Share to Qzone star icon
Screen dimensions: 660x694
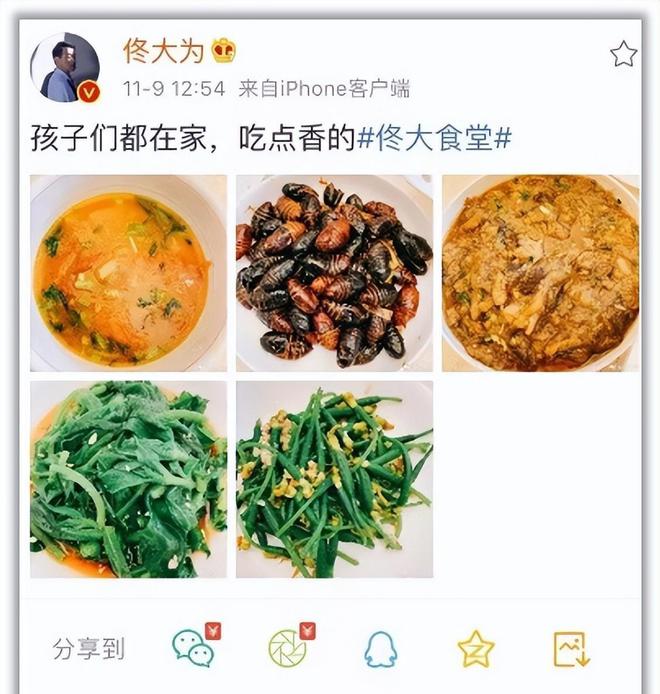(476, 649)
